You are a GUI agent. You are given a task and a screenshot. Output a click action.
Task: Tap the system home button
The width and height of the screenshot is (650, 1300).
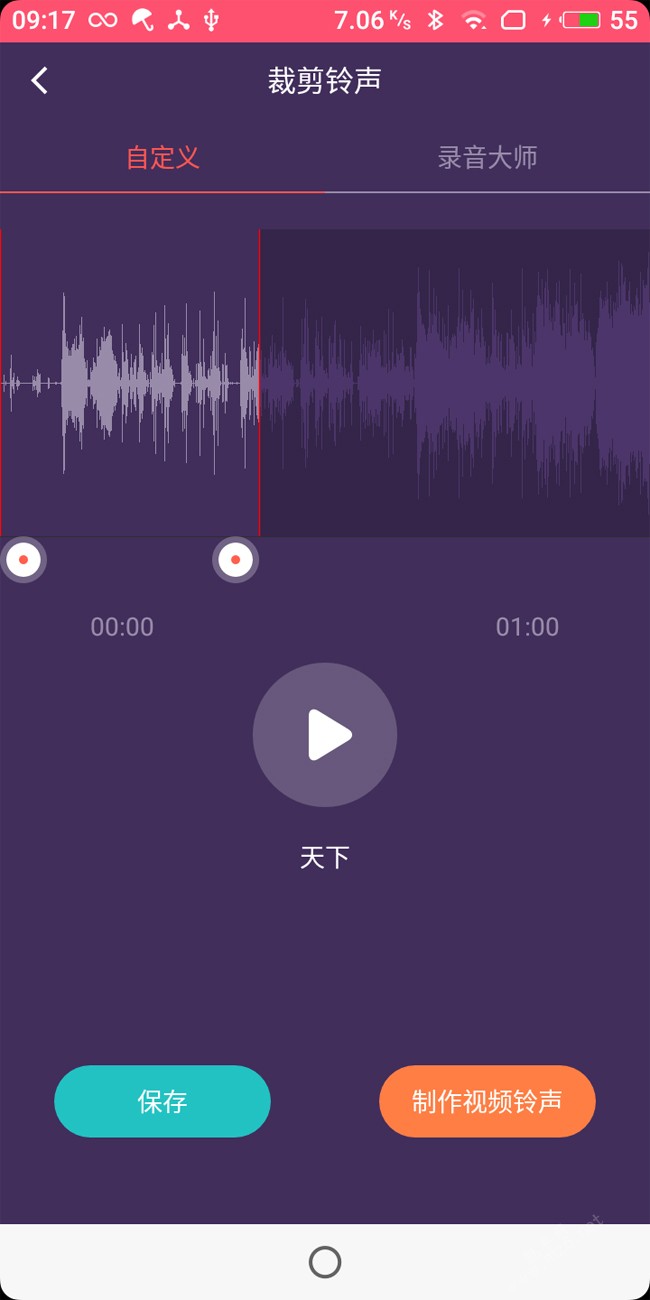[325, 1262]
